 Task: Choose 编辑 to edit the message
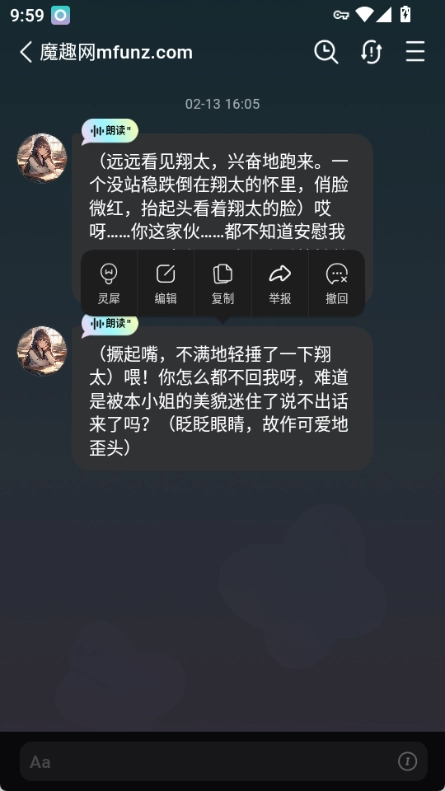(165, 284)
